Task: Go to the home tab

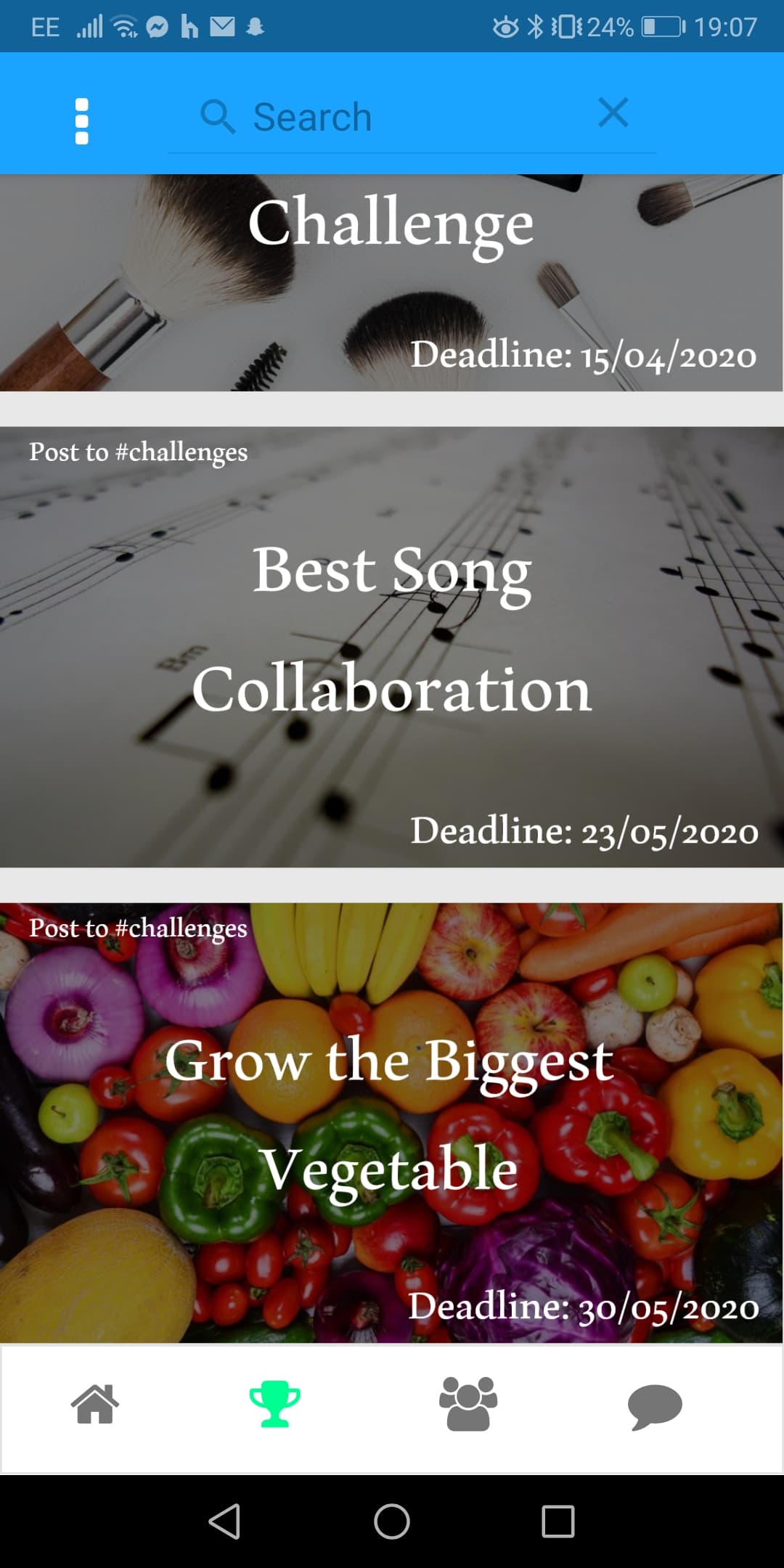Action: click(x=95, y=1404)
